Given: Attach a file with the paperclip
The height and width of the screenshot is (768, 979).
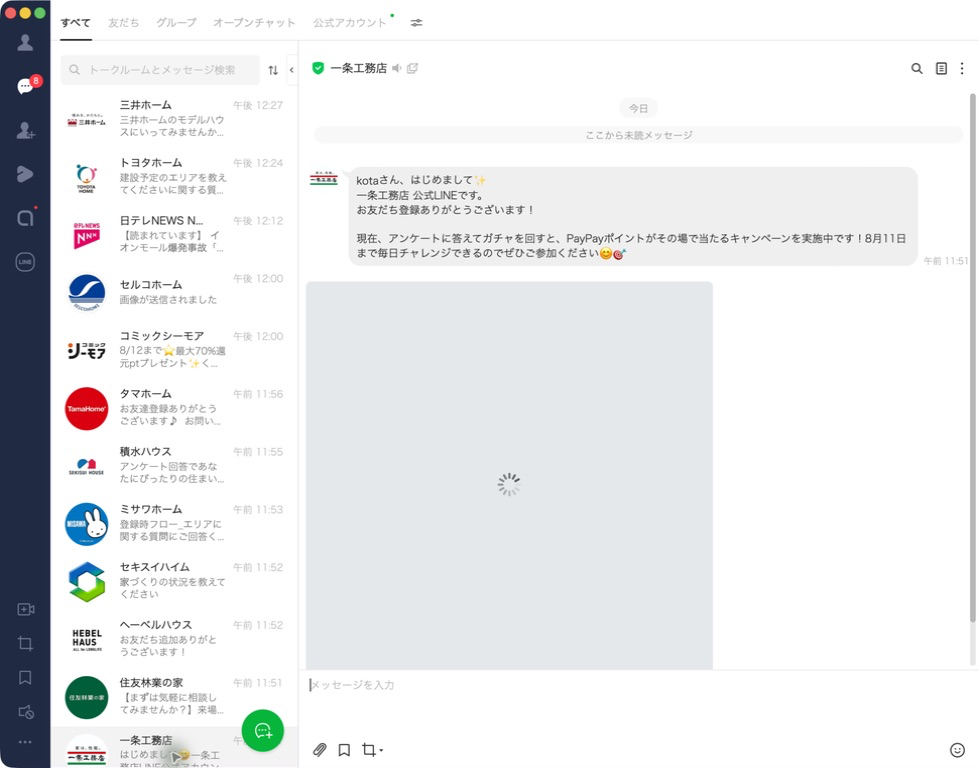Looking at the screenshot, I should point(320,749).
